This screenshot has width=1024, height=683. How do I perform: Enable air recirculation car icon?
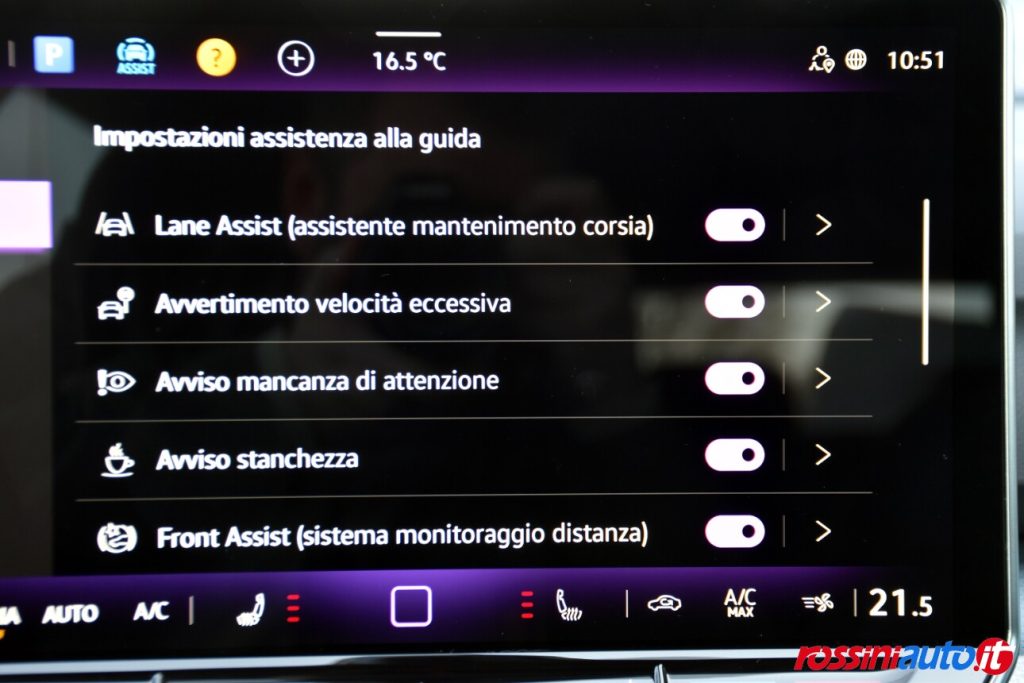coord(664,603)
